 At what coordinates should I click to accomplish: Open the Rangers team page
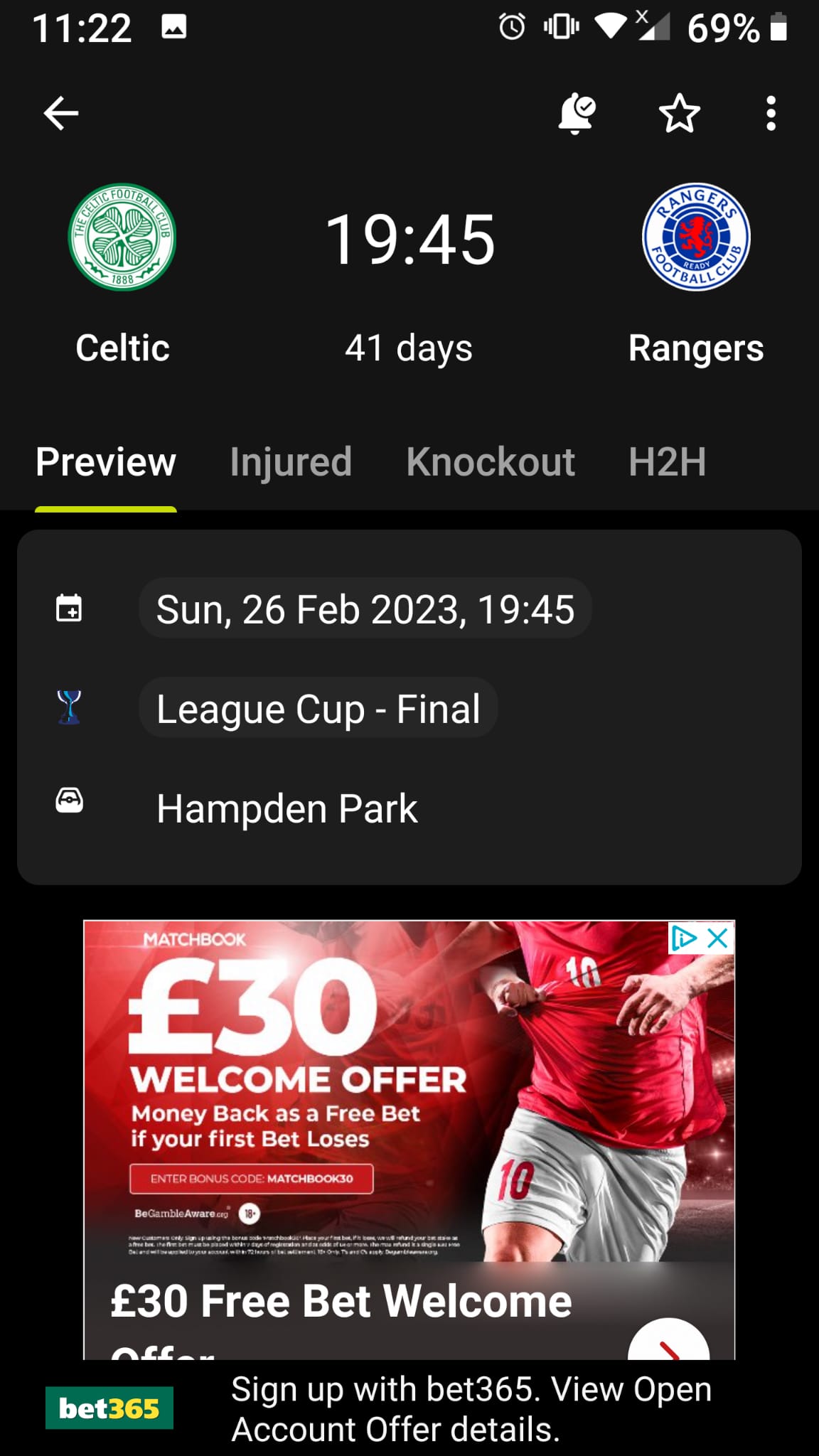click(x=696, y=275)
